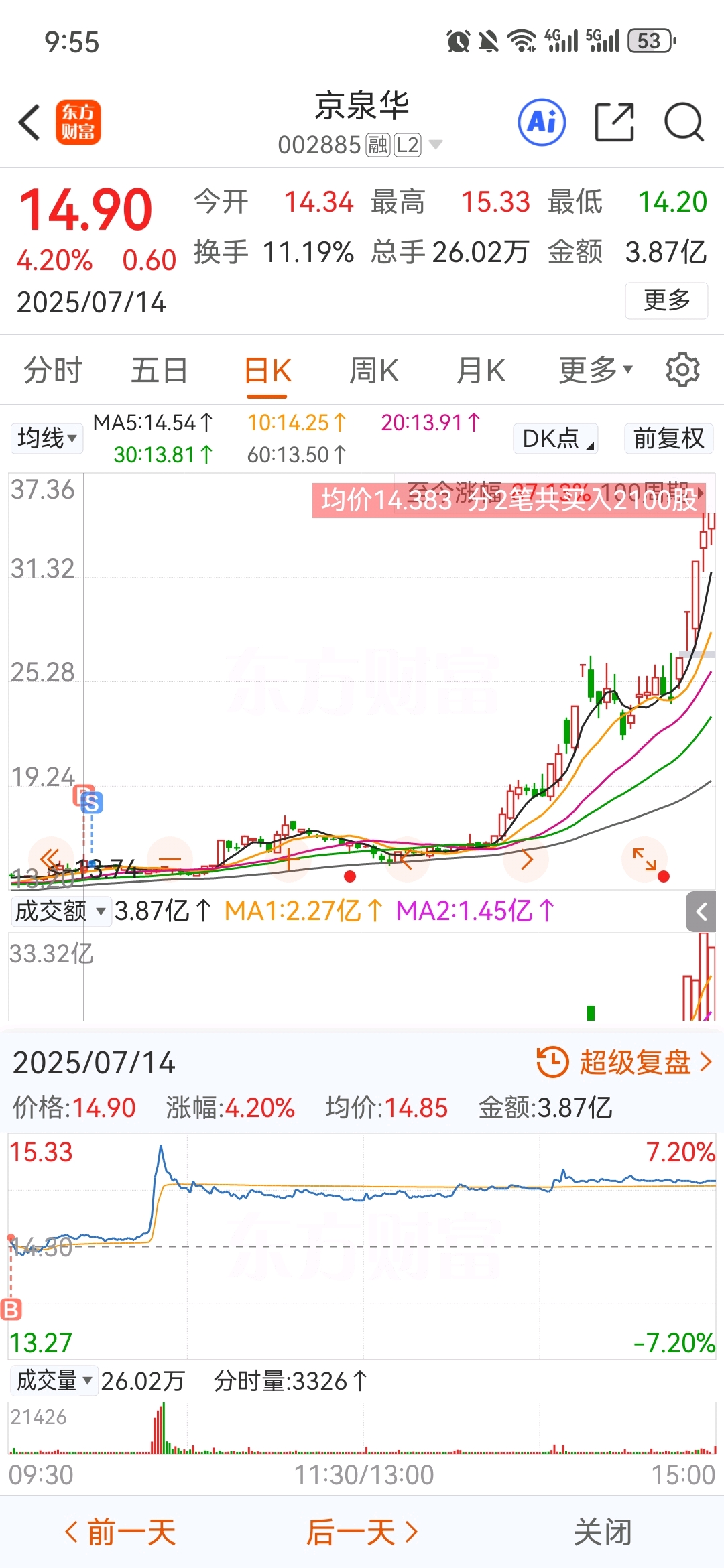Viewport: 724px width, 1568px height.
Task: Switch to 周K chart tab
Action: click(374, 370)
